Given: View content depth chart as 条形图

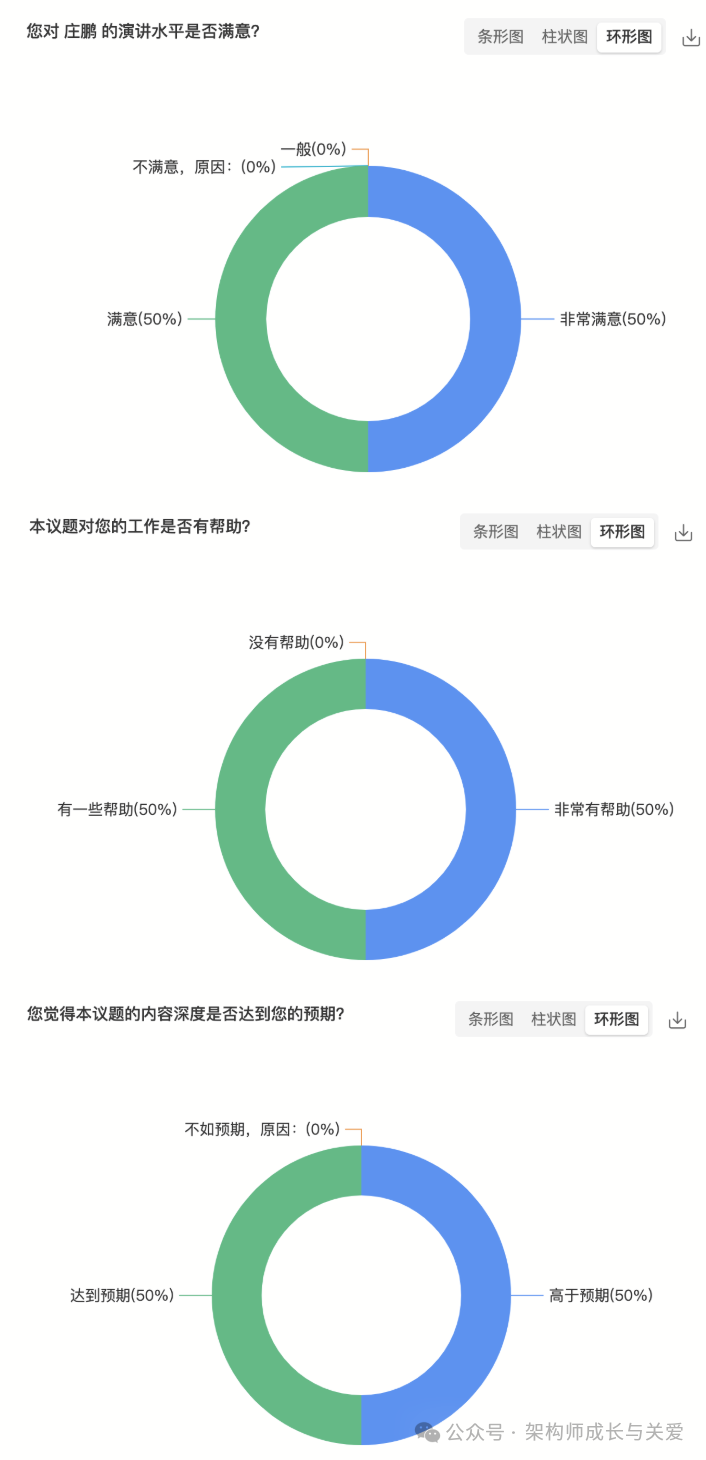Looking at the screenshot, I should click(491, 1019).
